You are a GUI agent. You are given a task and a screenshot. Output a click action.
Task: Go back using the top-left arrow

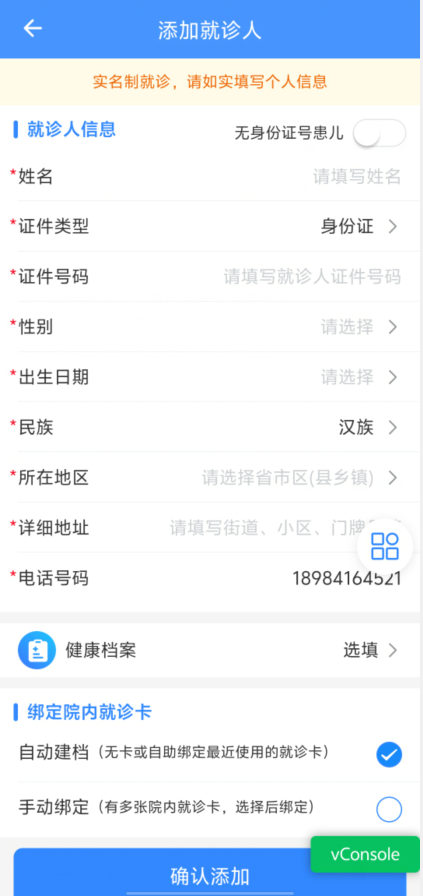(x=33, y=29)
